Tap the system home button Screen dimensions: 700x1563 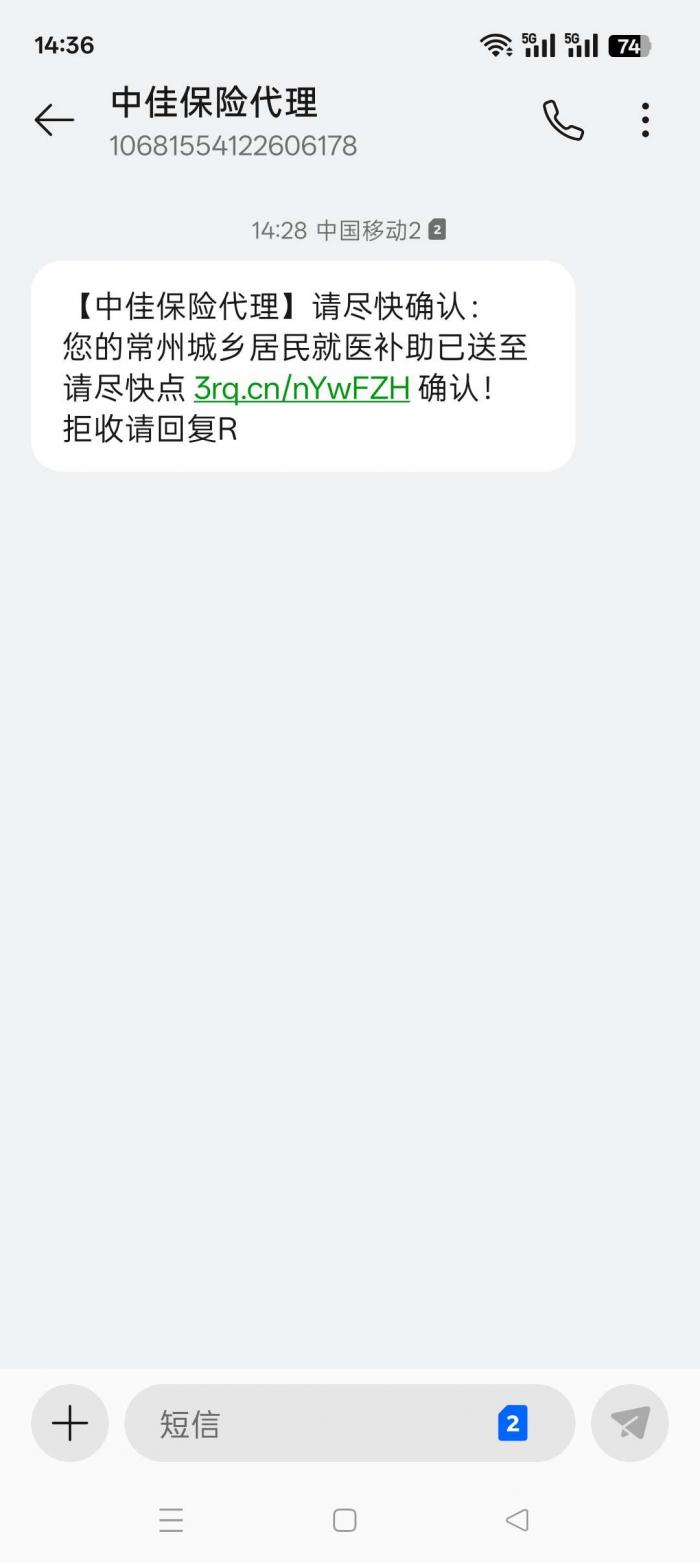[x=345, y=1520]
